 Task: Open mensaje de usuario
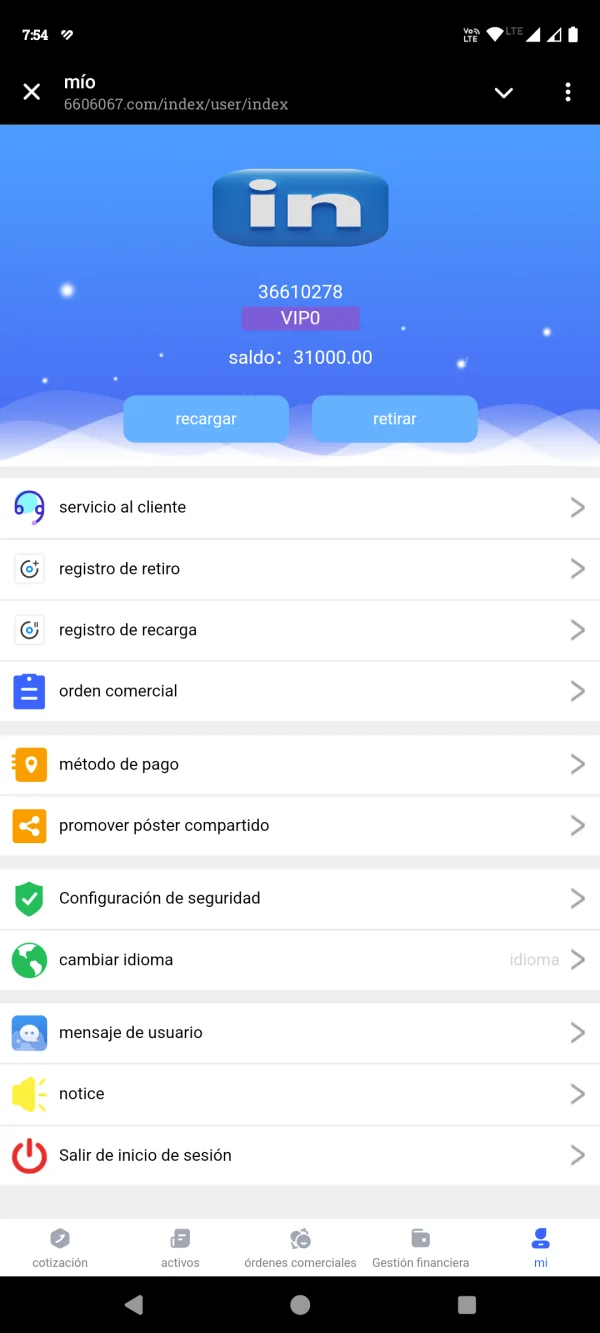pyautogui.click(x=300, y=1033)
